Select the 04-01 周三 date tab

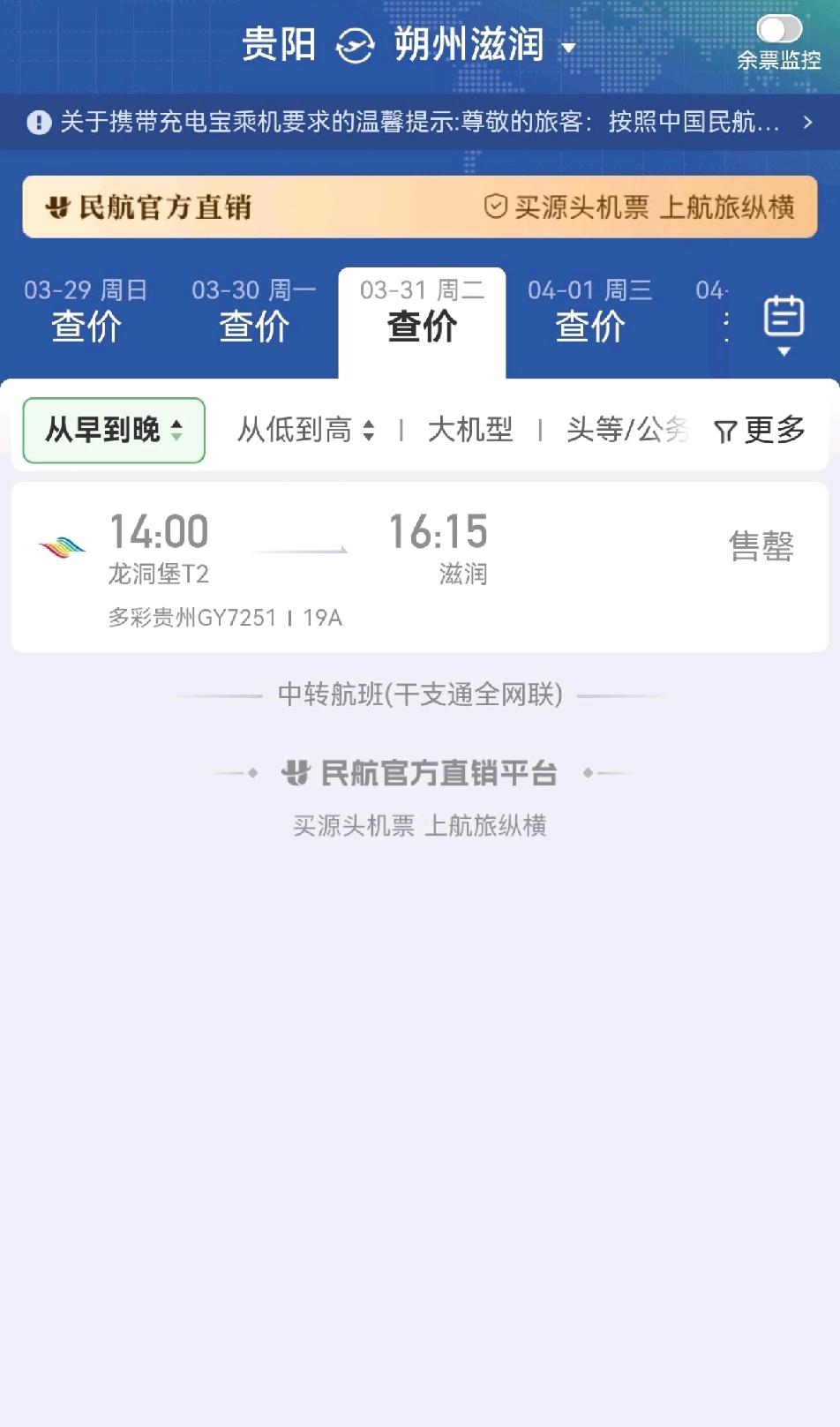(588, 309)
